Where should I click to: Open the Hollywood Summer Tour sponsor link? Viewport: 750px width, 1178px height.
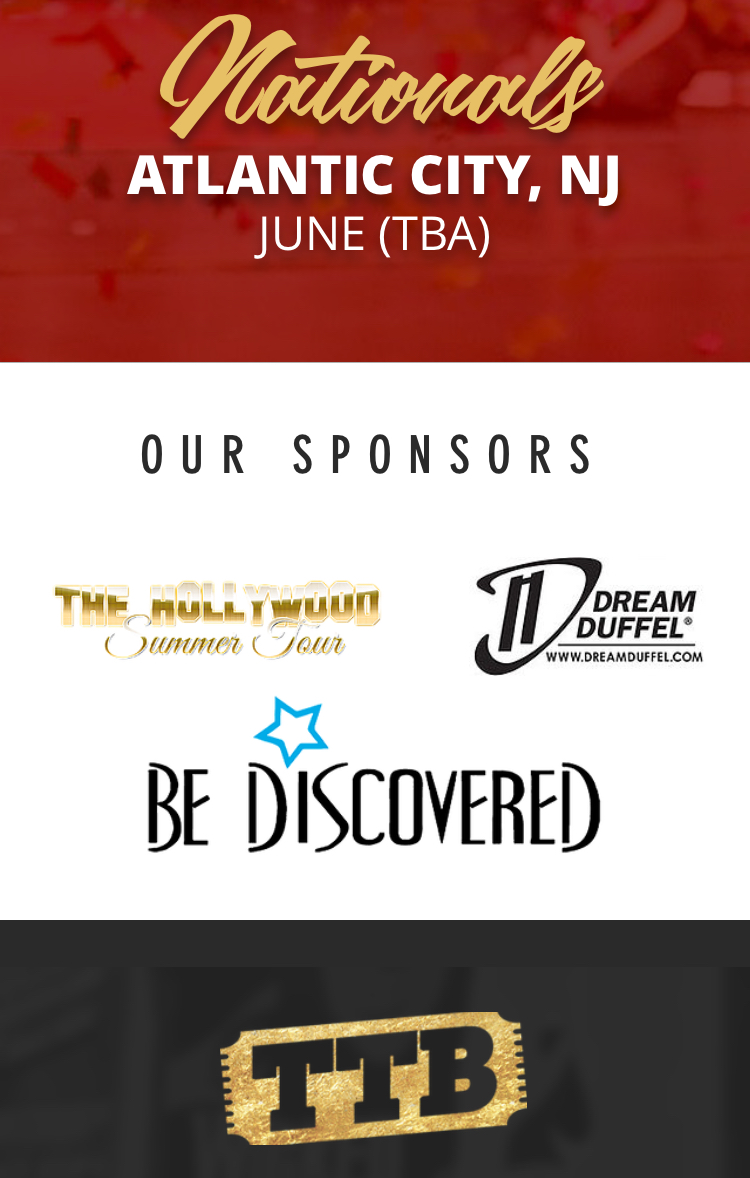click(217, 620)
